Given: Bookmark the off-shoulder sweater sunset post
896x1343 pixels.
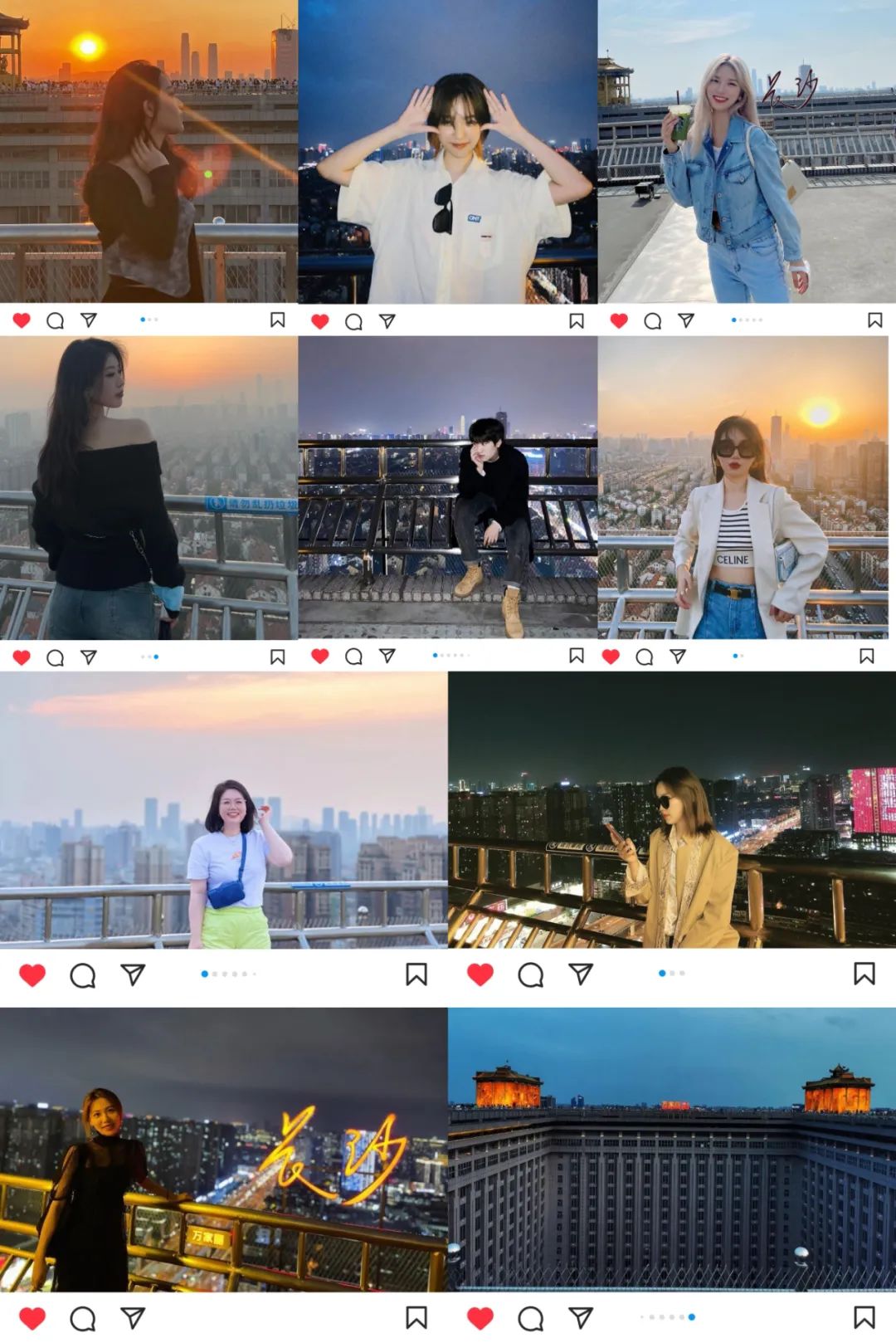Looking at the screenshot, I should (278, 656).
